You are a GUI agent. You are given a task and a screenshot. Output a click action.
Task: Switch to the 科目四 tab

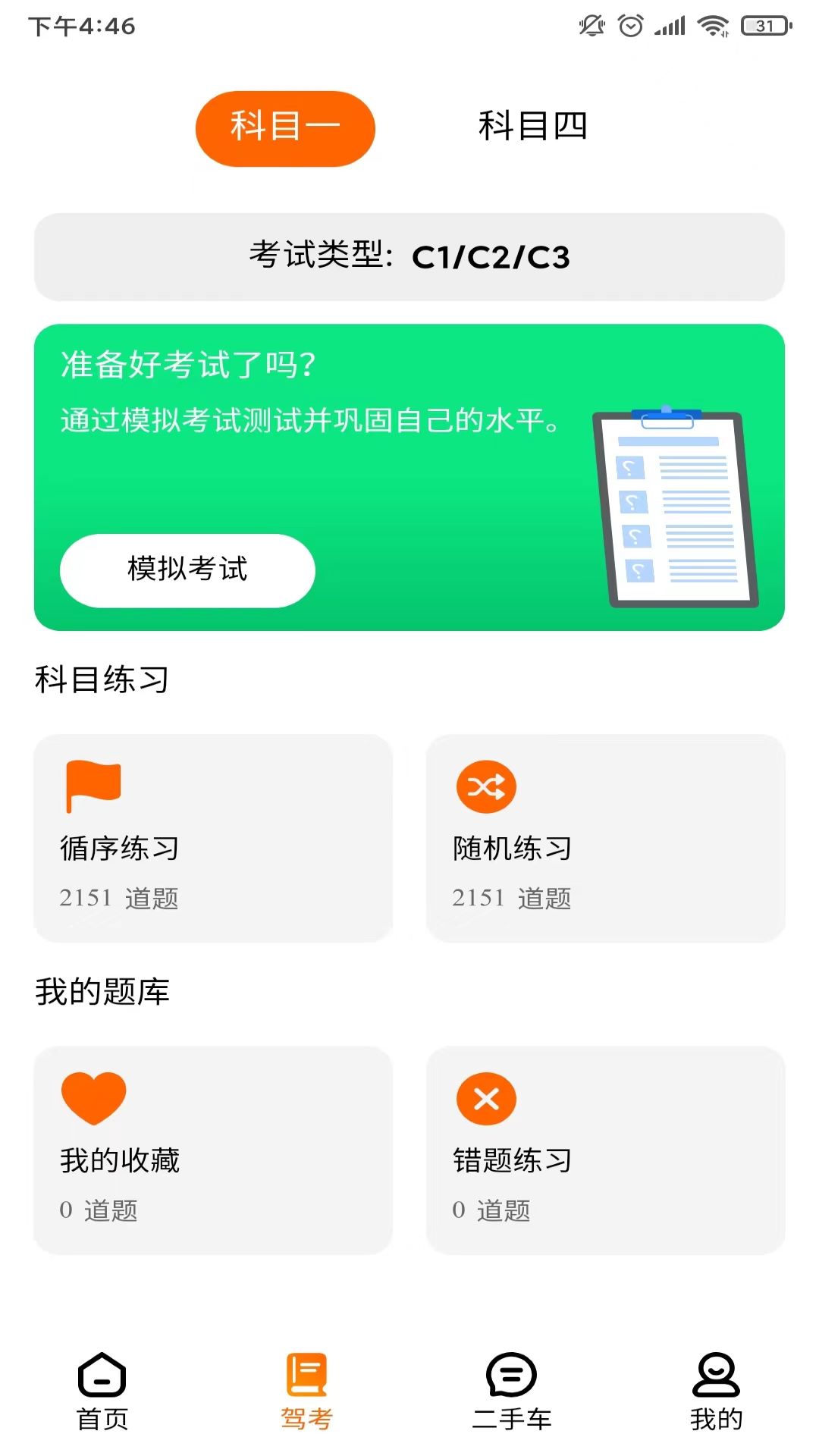[532, 127]
